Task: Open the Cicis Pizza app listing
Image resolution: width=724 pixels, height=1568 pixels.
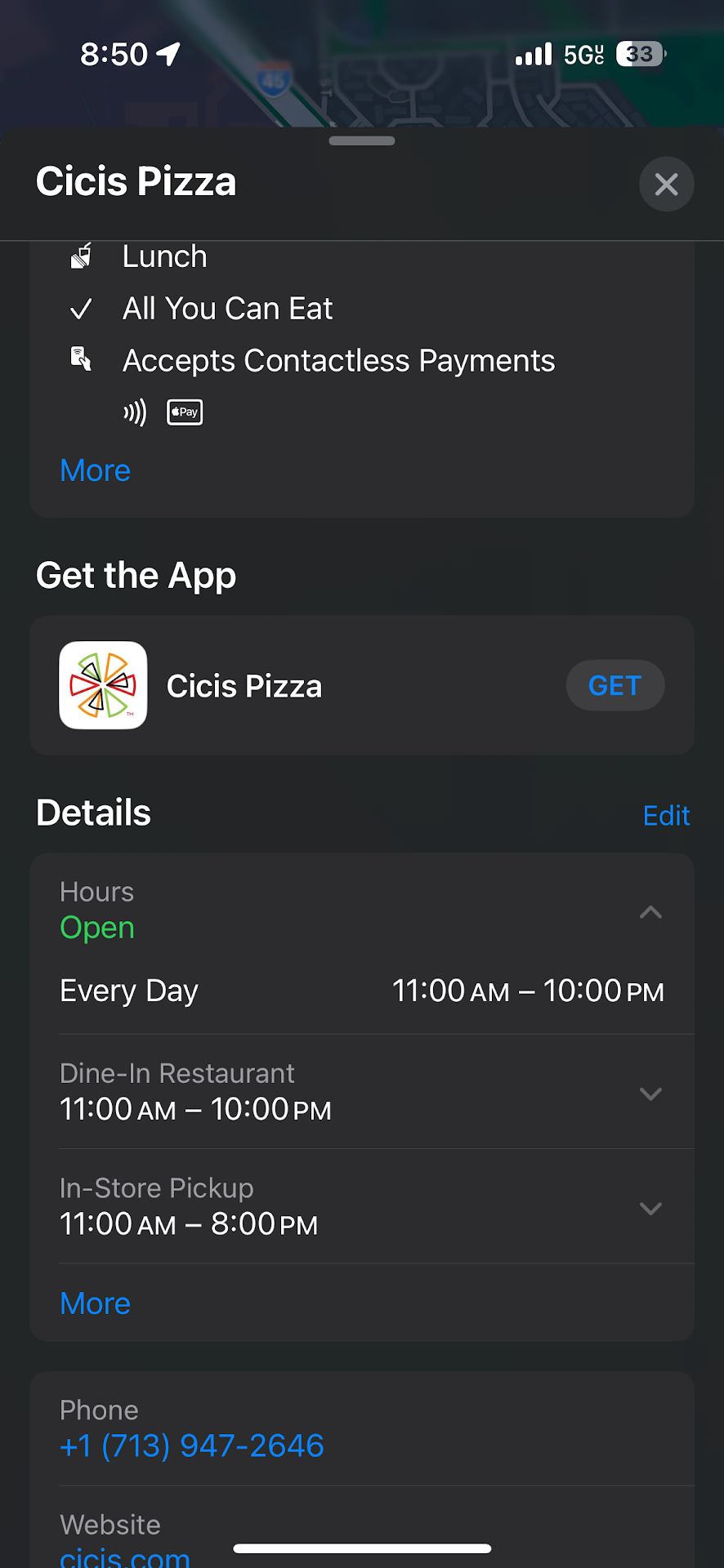Action: 244,686
